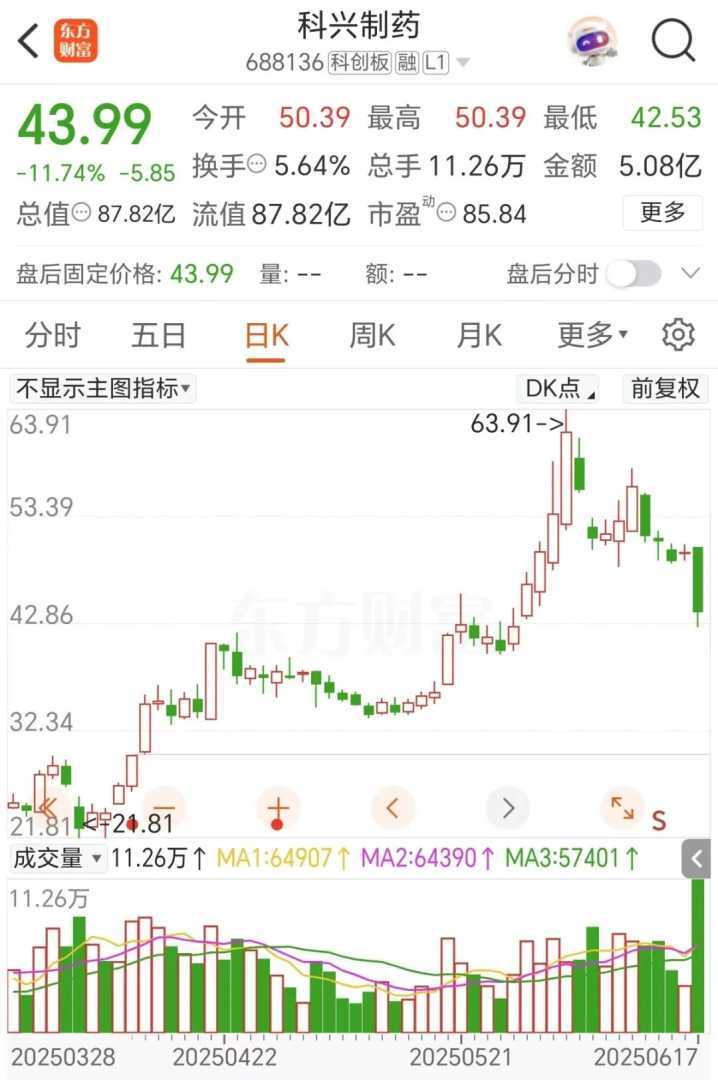Screen dimensions: 718x1080
Task: Switch to the 周K chart
Action: (372, 335)
